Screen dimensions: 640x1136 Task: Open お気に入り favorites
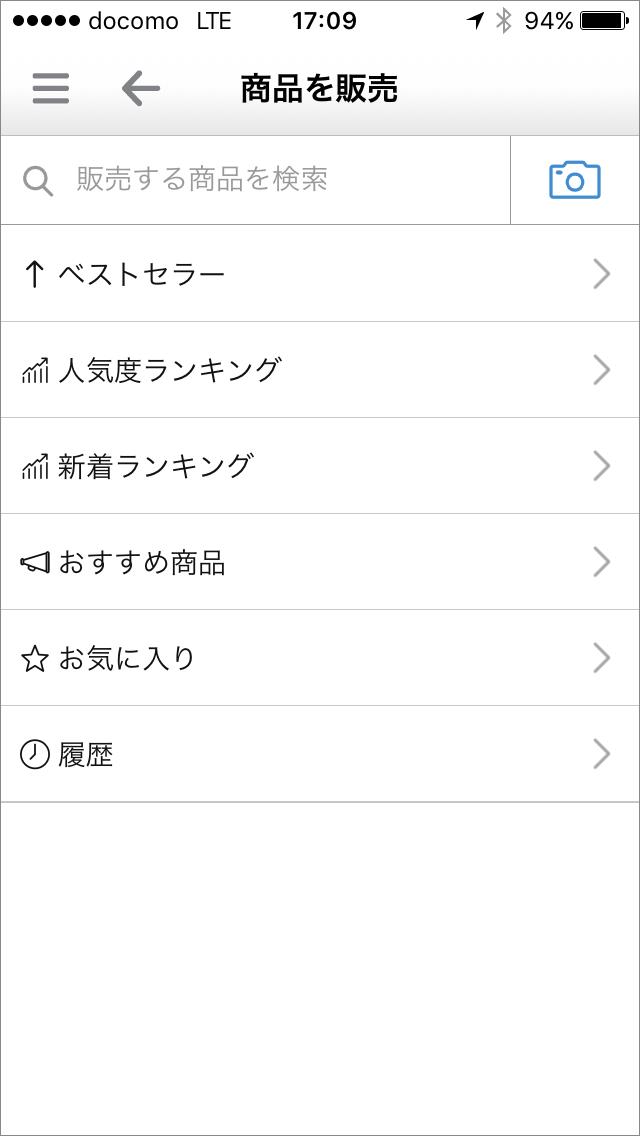coord(320,658)
